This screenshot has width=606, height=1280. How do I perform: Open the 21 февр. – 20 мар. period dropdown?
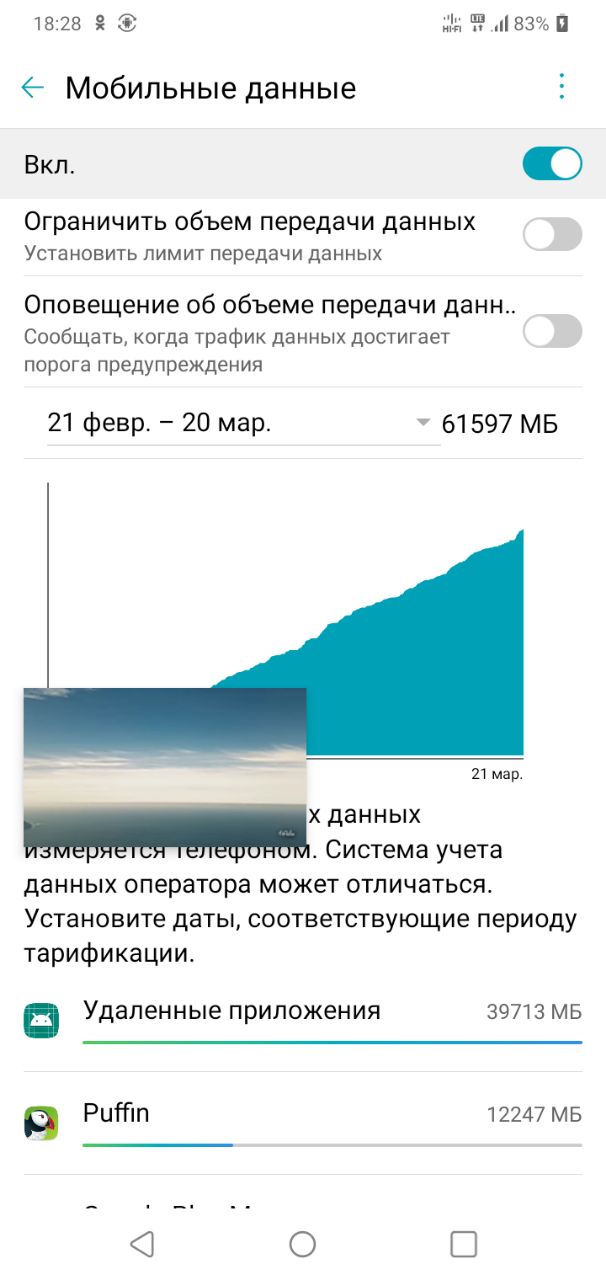240,424
